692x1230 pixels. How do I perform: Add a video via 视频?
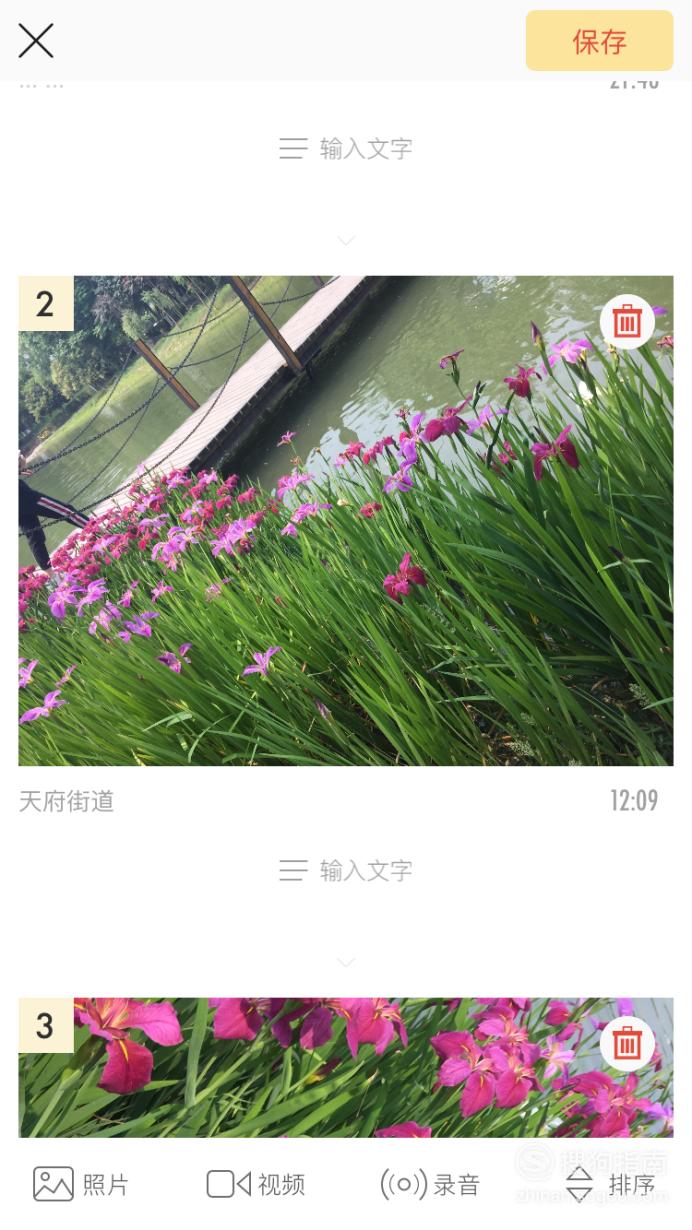pos(255,1185)
